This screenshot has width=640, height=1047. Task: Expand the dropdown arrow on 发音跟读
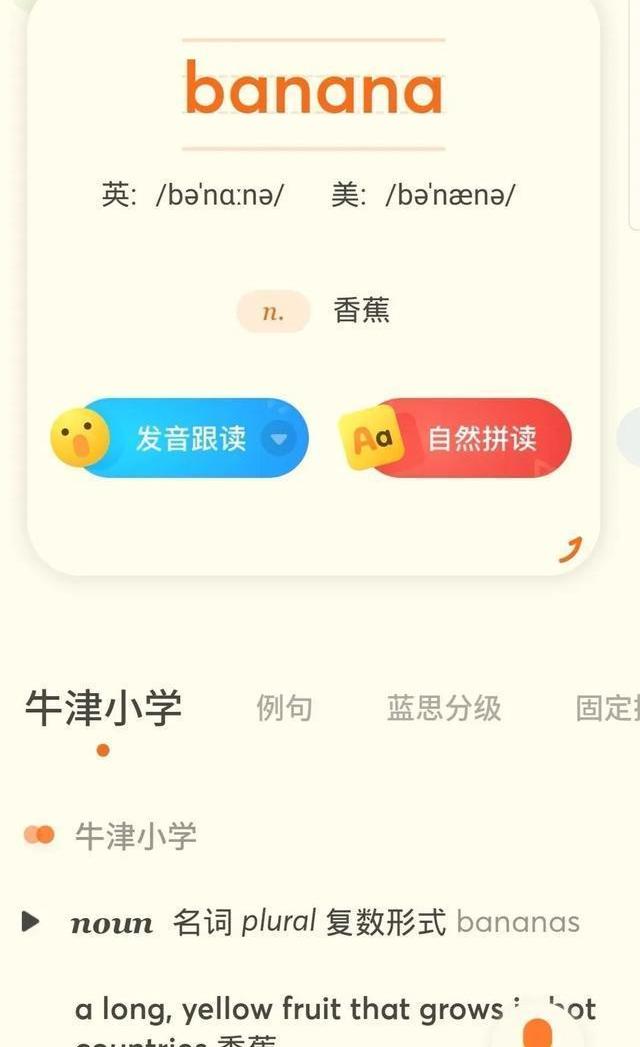pyautogui.click(x=279, y=439)
